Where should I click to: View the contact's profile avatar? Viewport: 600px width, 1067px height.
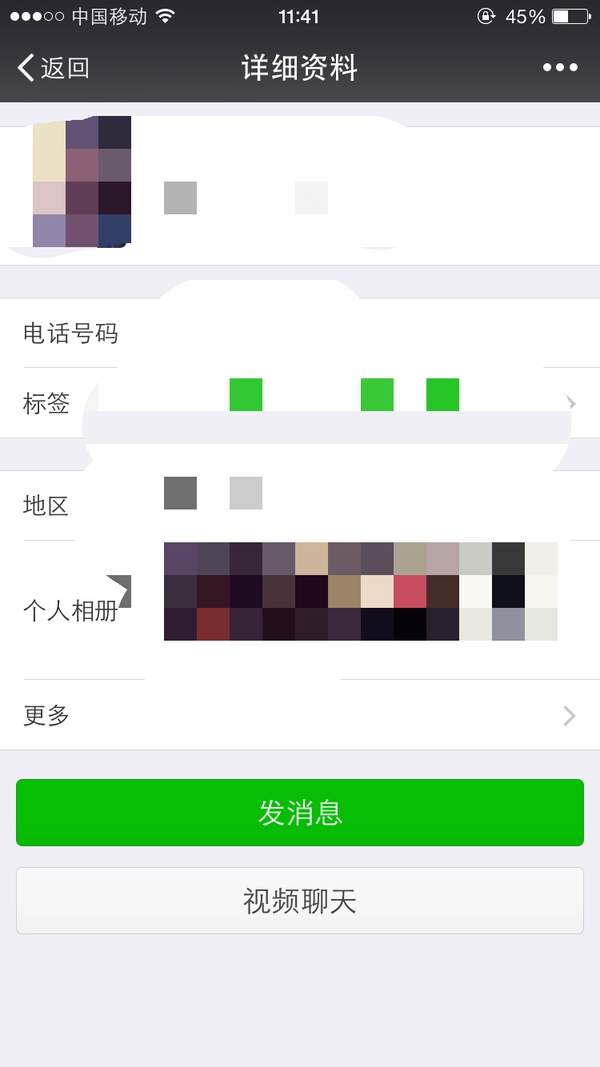82,182
